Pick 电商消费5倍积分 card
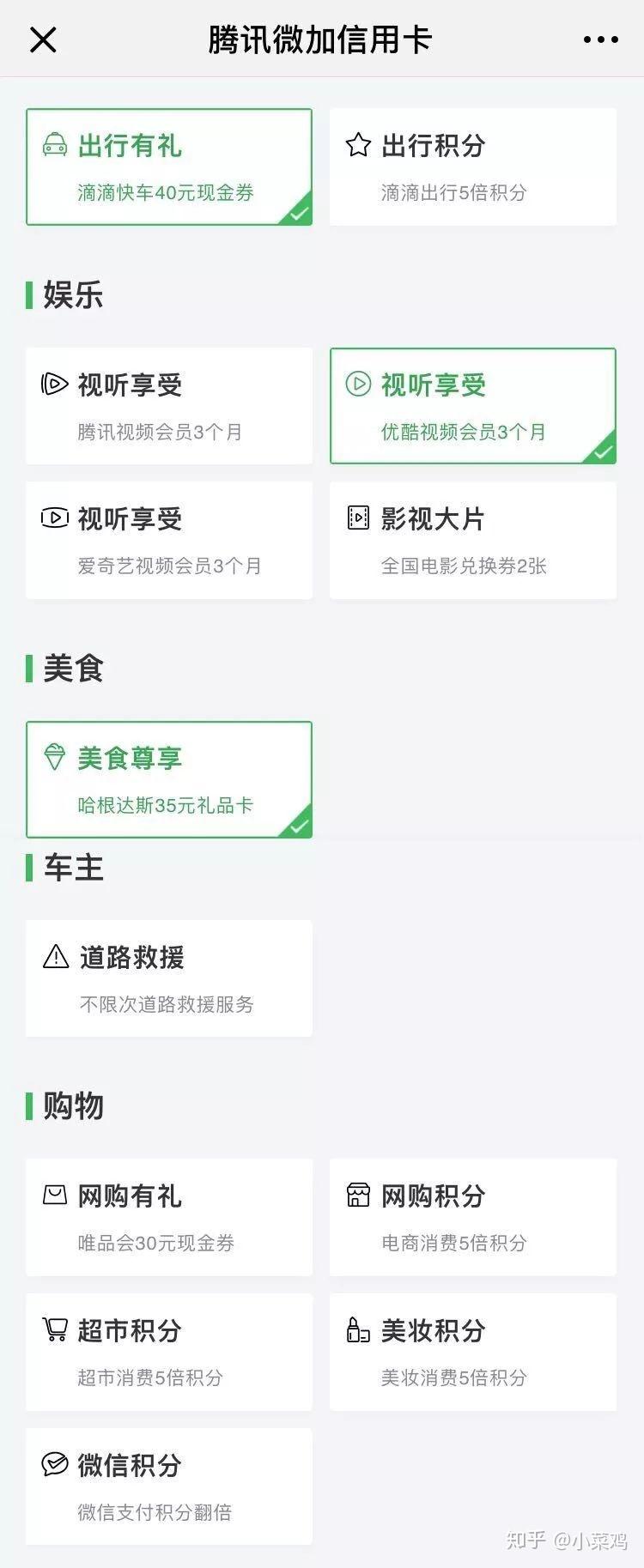This screenshot has height=1568, width=644. pyautogui.click(x=472, y=1217)
